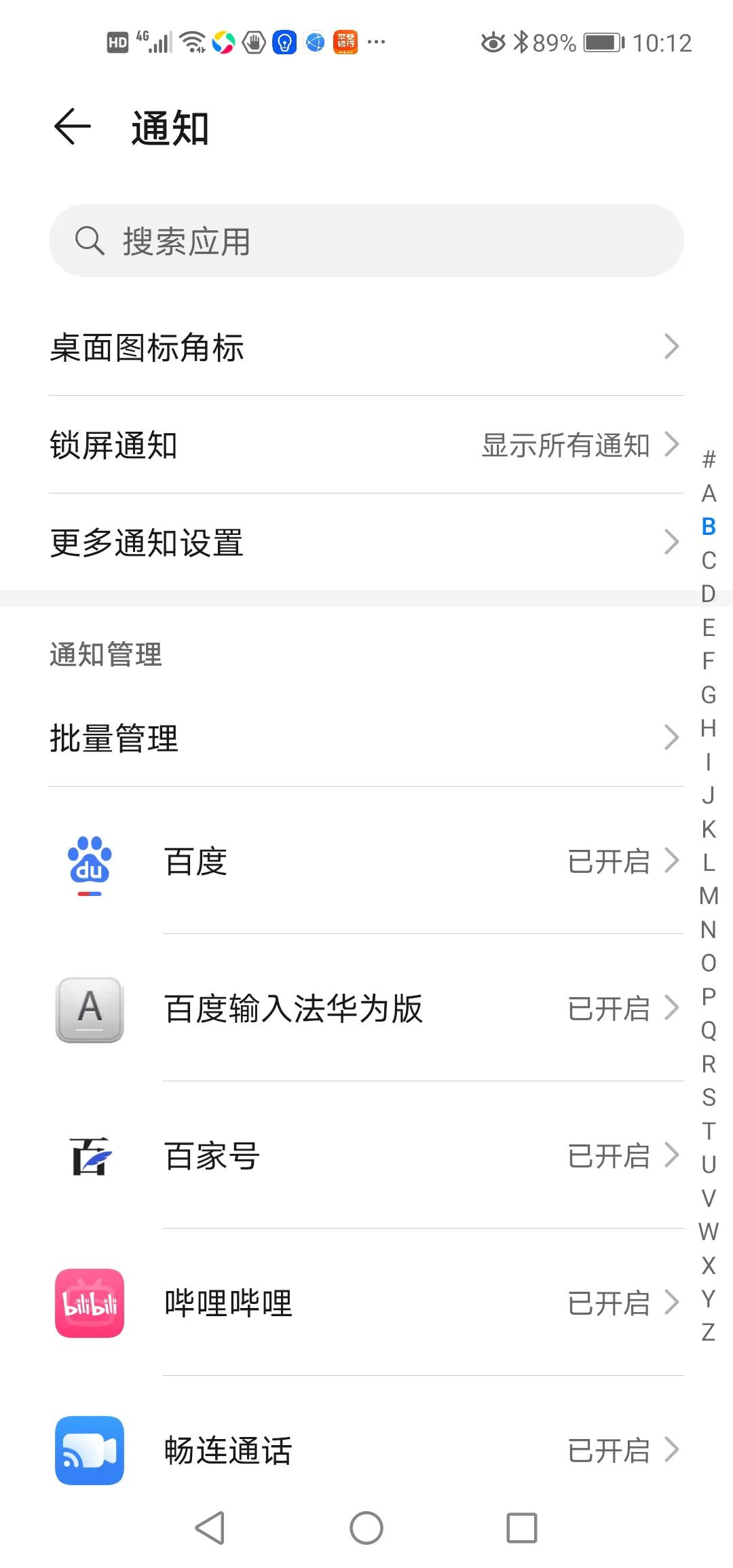The image size is (733, 1568).
Task: Expand 批量管理 management options
Action: [x=672, y=738]
